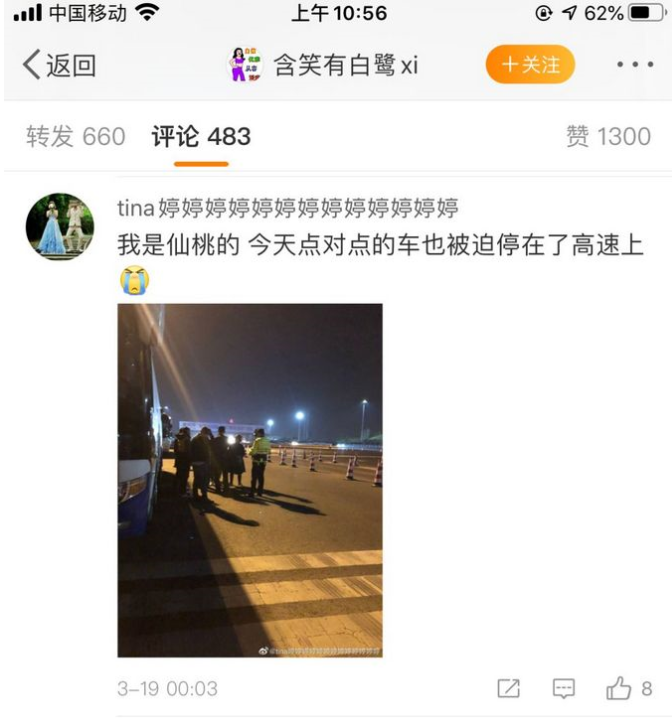Repost tina婷婷's comment
The height and width of the screenshot is (718, 672).
(508, 688)
